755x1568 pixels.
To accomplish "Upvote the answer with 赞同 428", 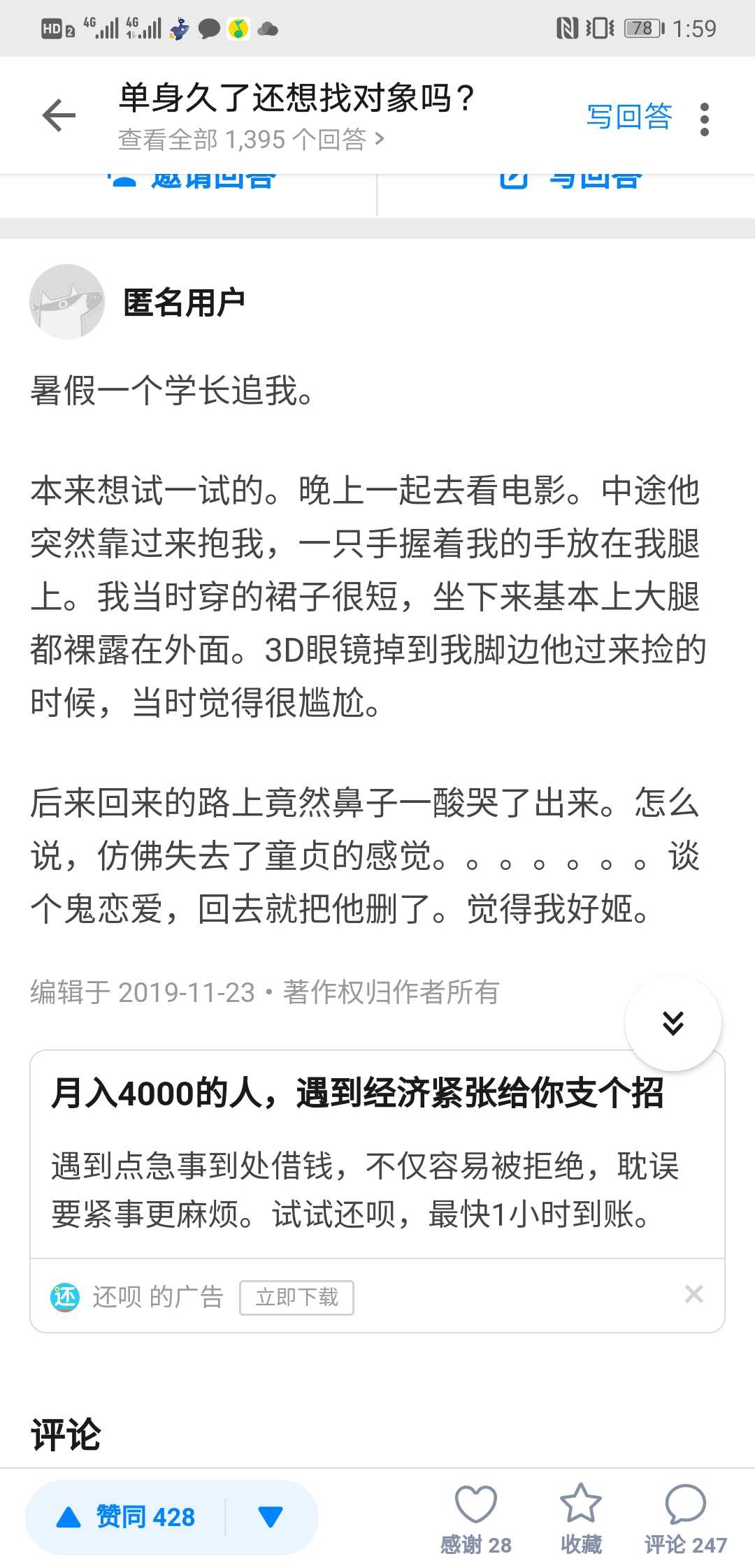I will tap(126, 1517).
